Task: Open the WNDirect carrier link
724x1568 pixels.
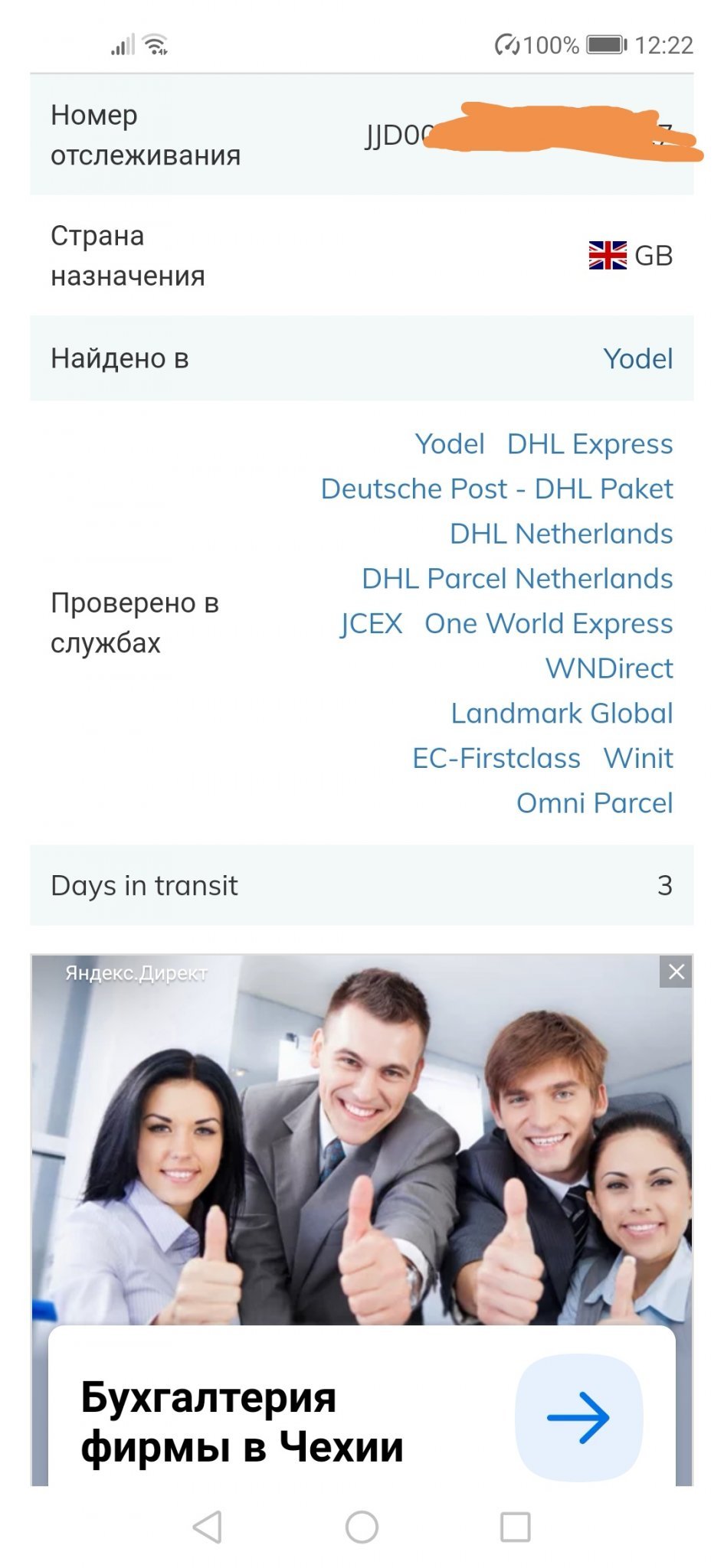Action: tap(609, 668)
